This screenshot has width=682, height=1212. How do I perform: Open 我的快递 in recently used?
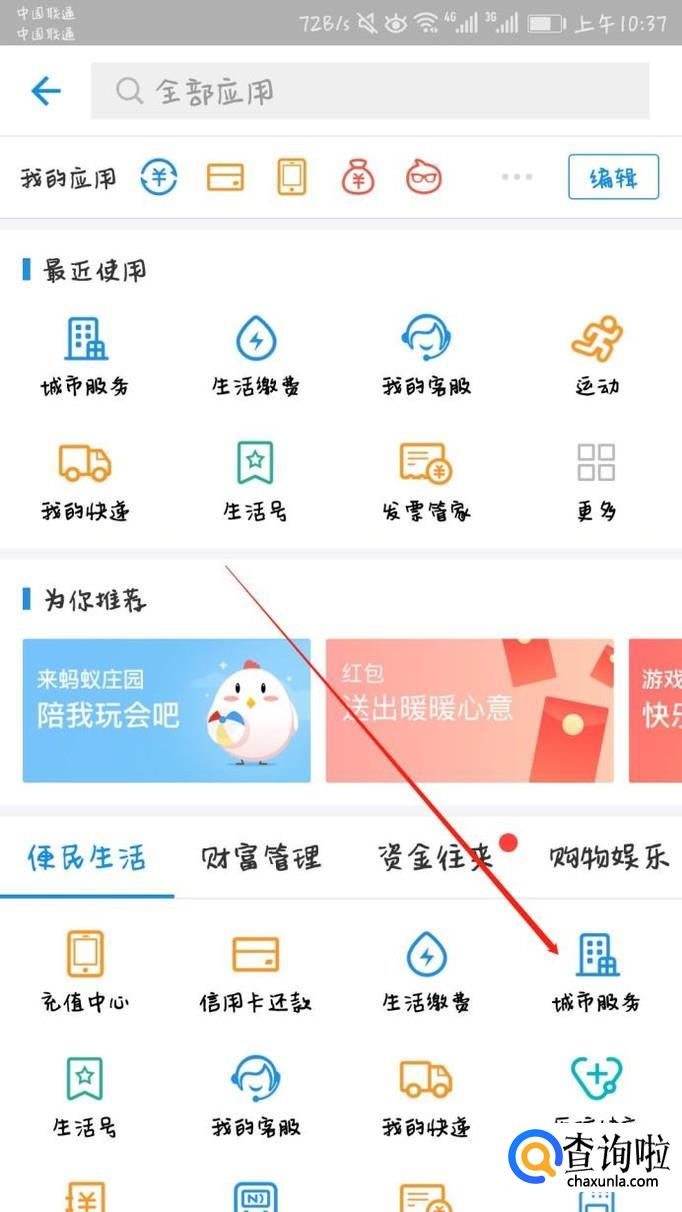coord(85,480)
